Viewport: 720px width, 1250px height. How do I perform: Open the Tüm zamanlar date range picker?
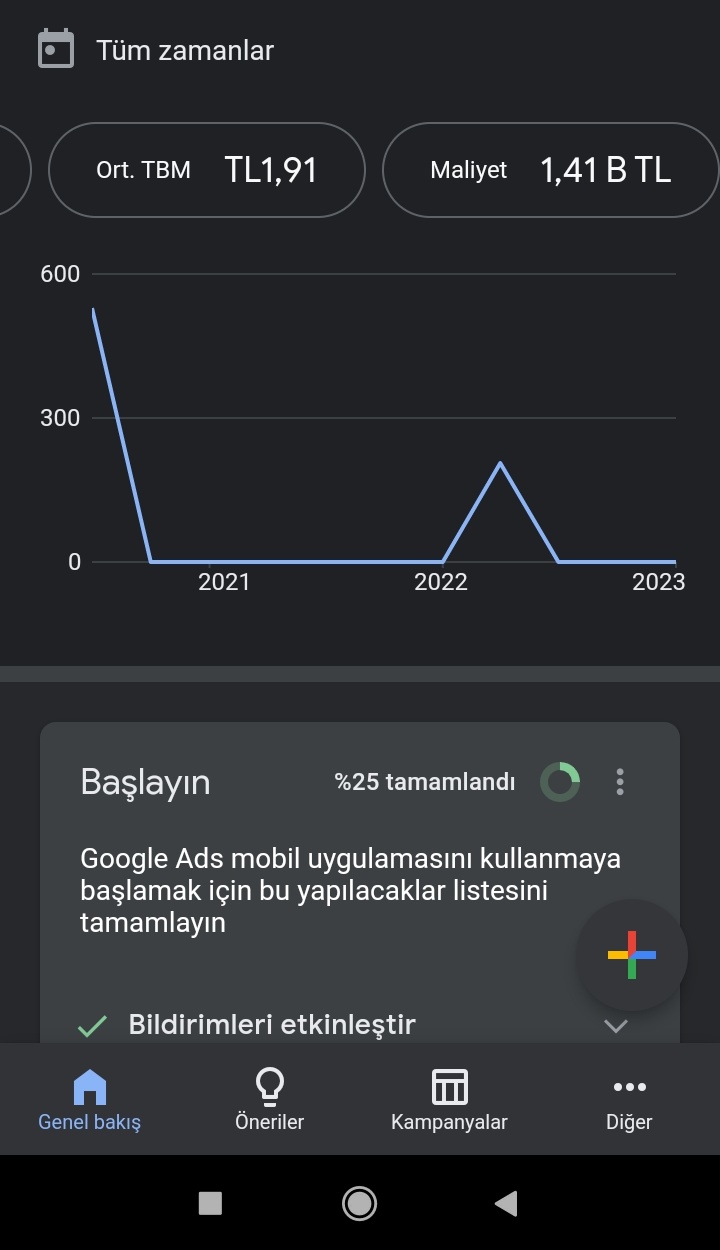click(x=156, y=50)
